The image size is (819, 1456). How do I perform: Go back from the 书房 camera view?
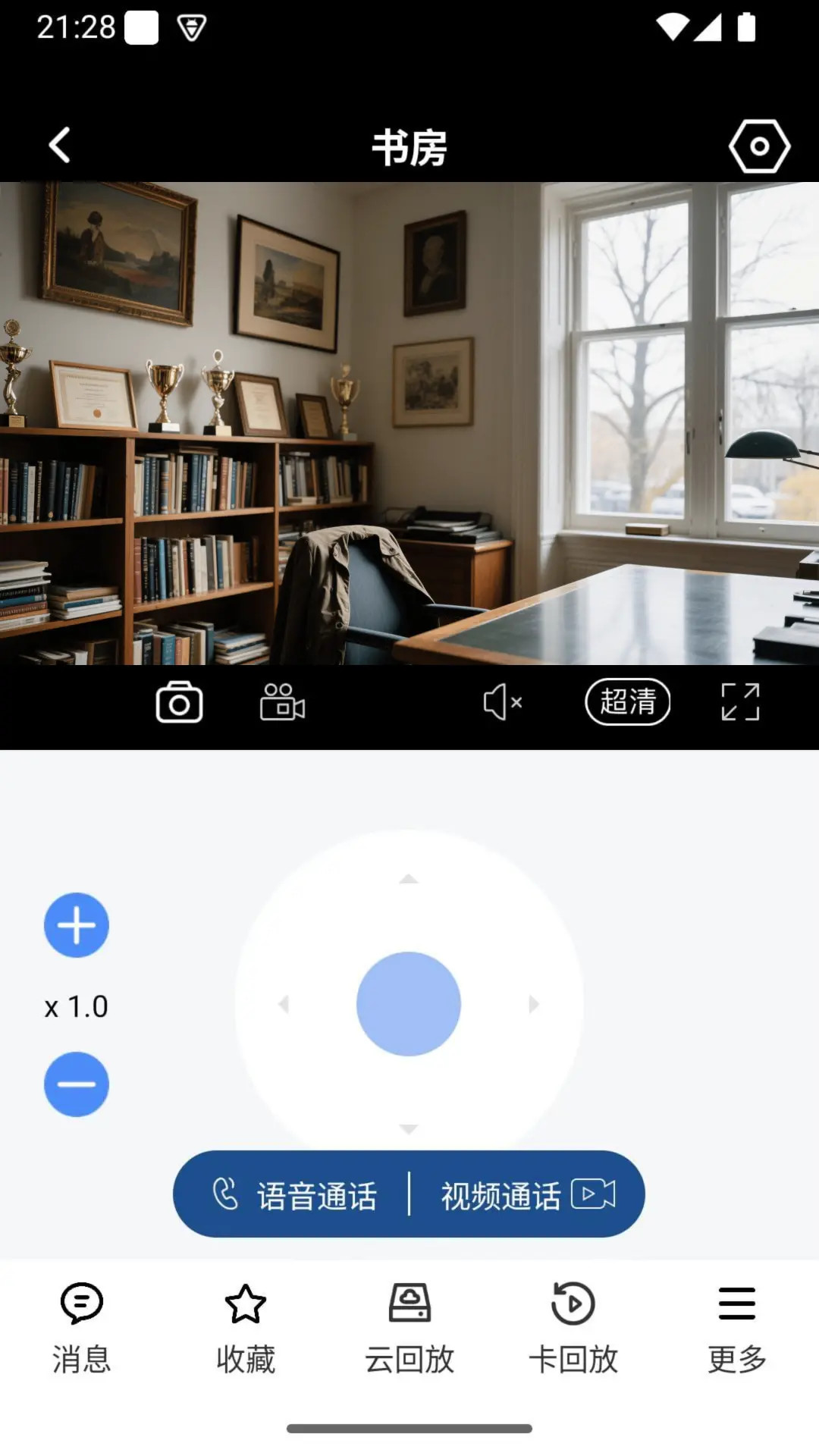point(60,145)
